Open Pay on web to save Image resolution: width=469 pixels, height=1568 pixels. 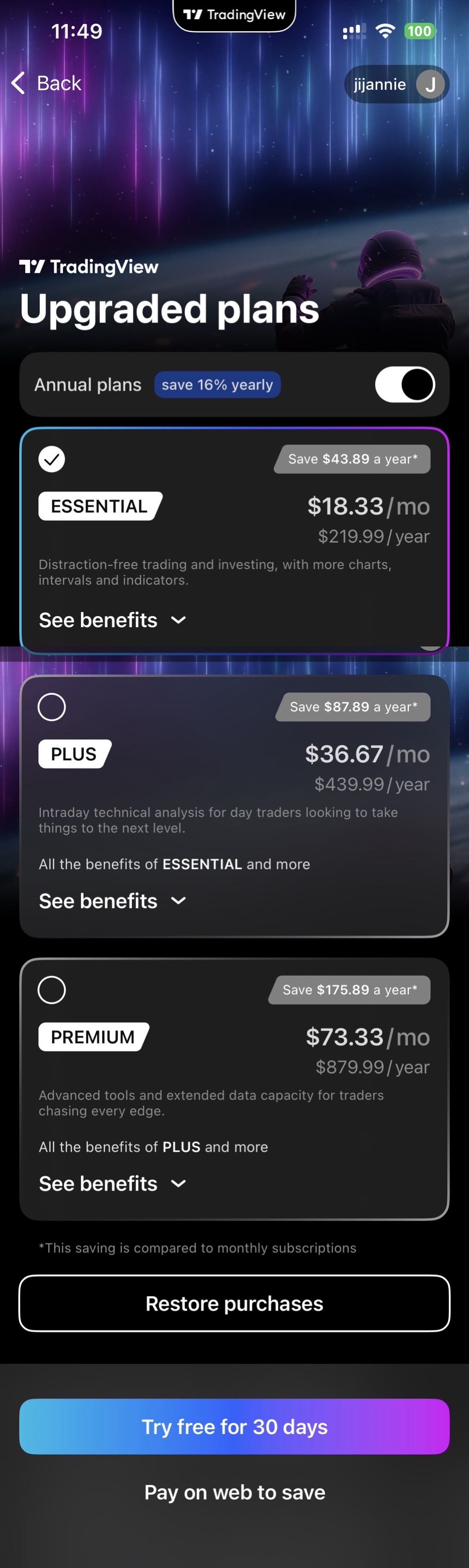pyautogui.click(x=234, y=1492)
